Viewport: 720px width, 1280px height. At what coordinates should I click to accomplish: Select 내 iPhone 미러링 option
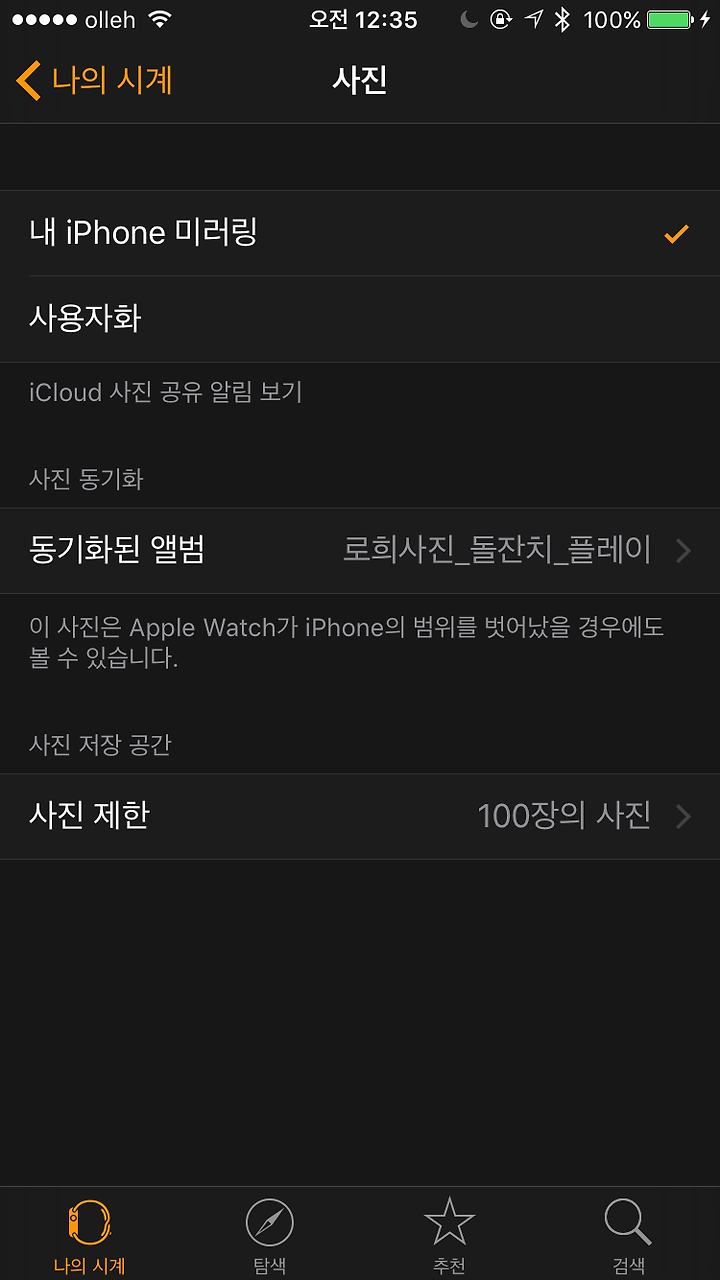coord(360,233)
